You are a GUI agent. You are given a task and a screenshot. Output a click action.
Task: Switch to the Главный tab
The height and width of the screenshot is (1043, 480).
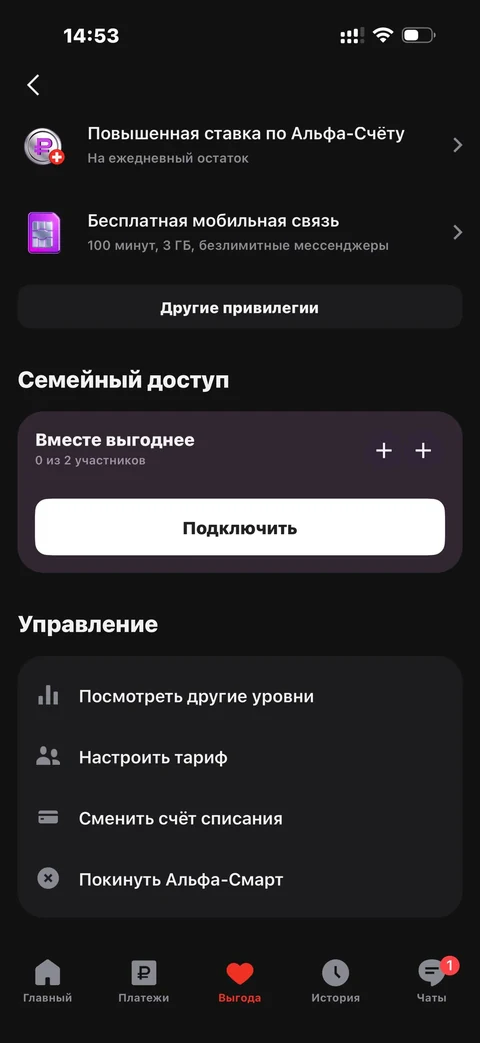click(x=47, y=982)
